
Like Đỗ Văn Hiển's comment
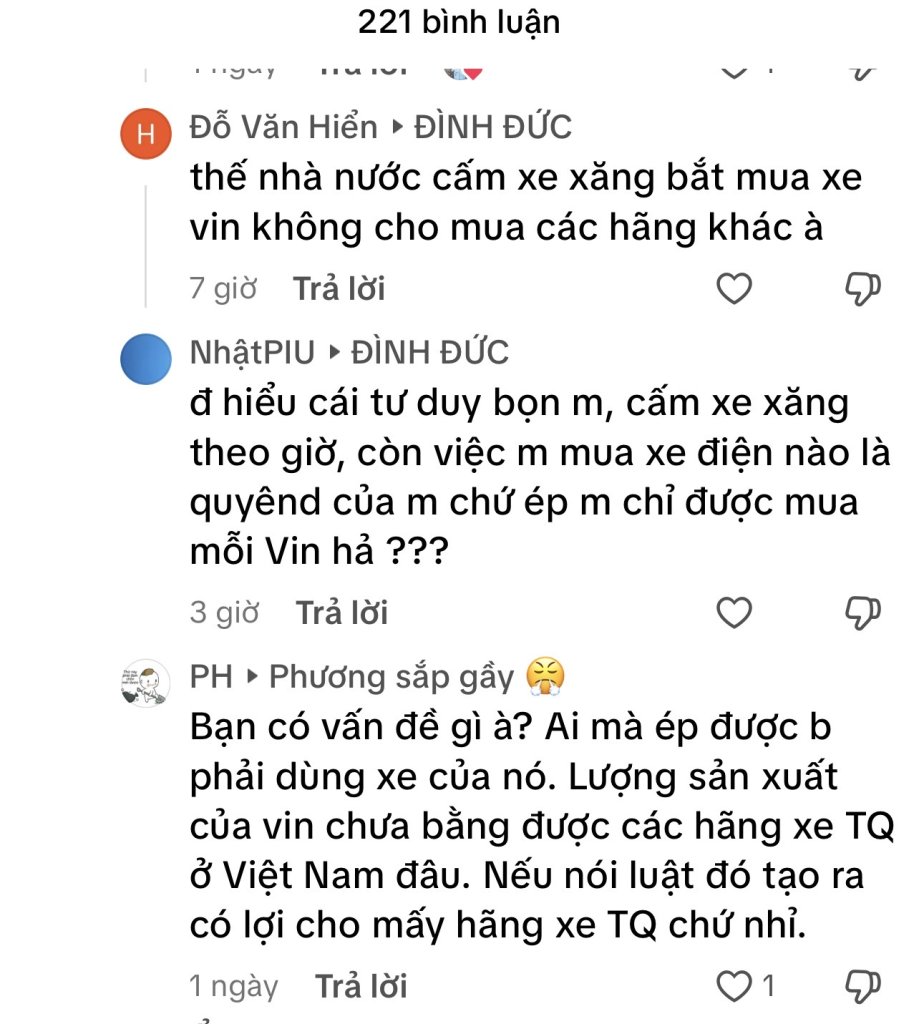pos(735,290)
